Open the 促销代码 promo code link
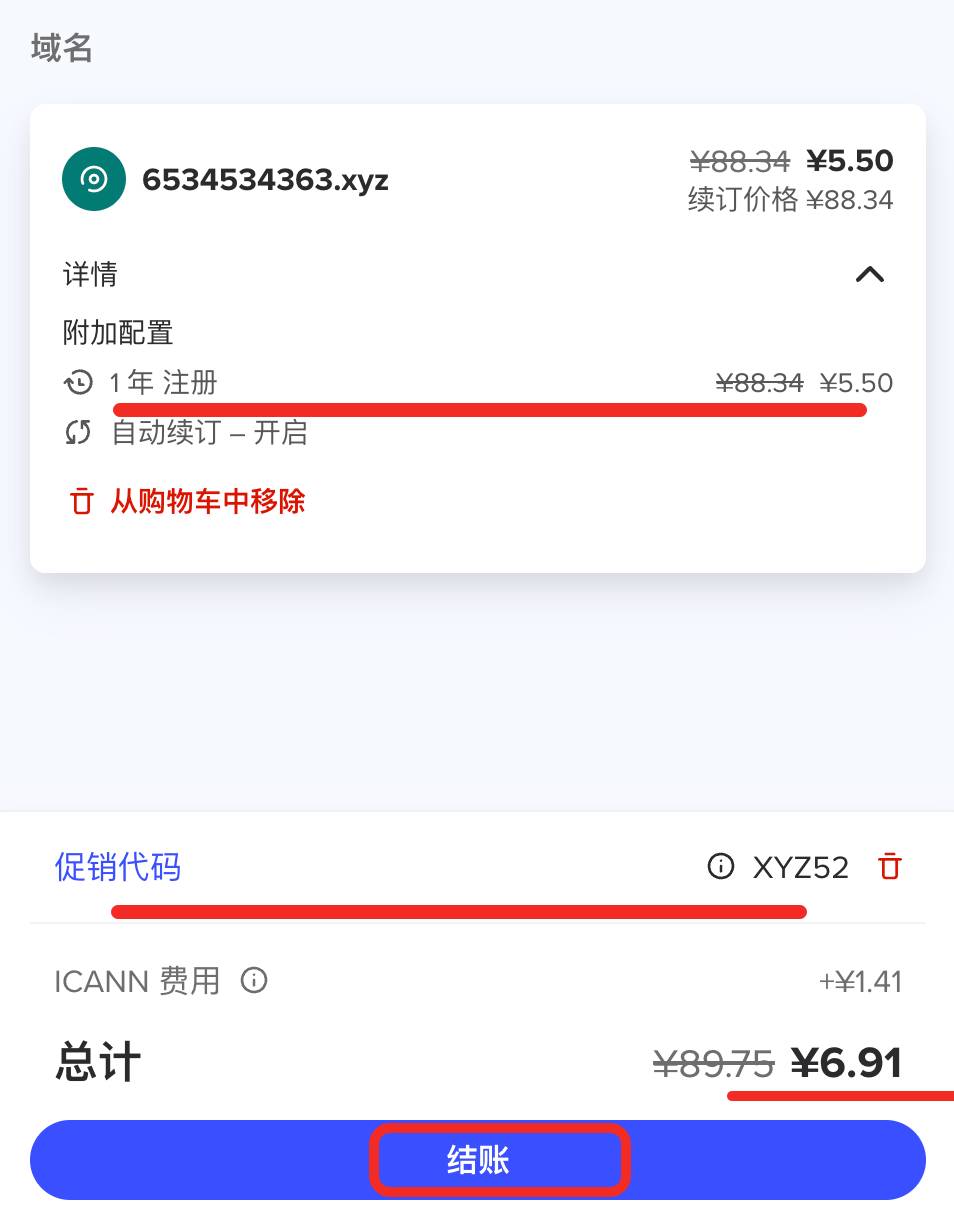The image size is (954, 1216). pyautogui.click(x=118, y=866)
